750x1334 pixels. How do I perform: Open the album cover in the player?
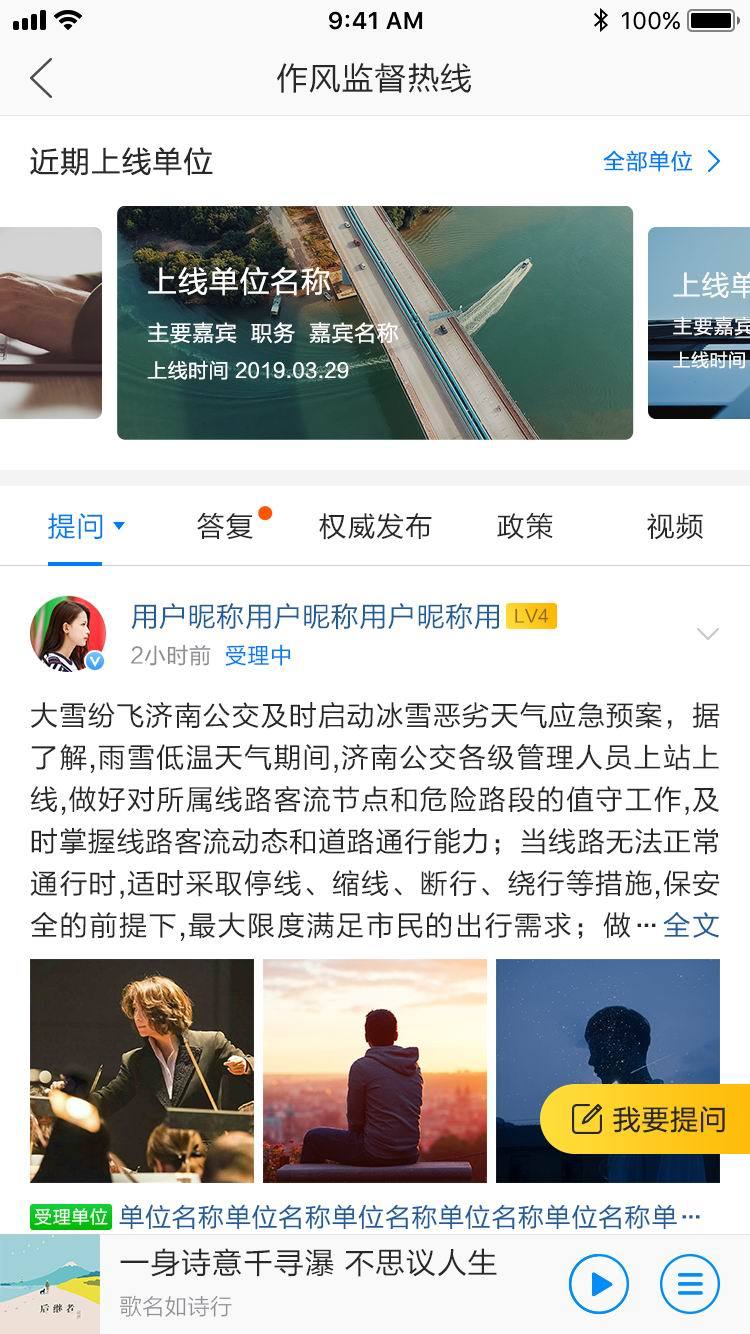[50, 1284]
